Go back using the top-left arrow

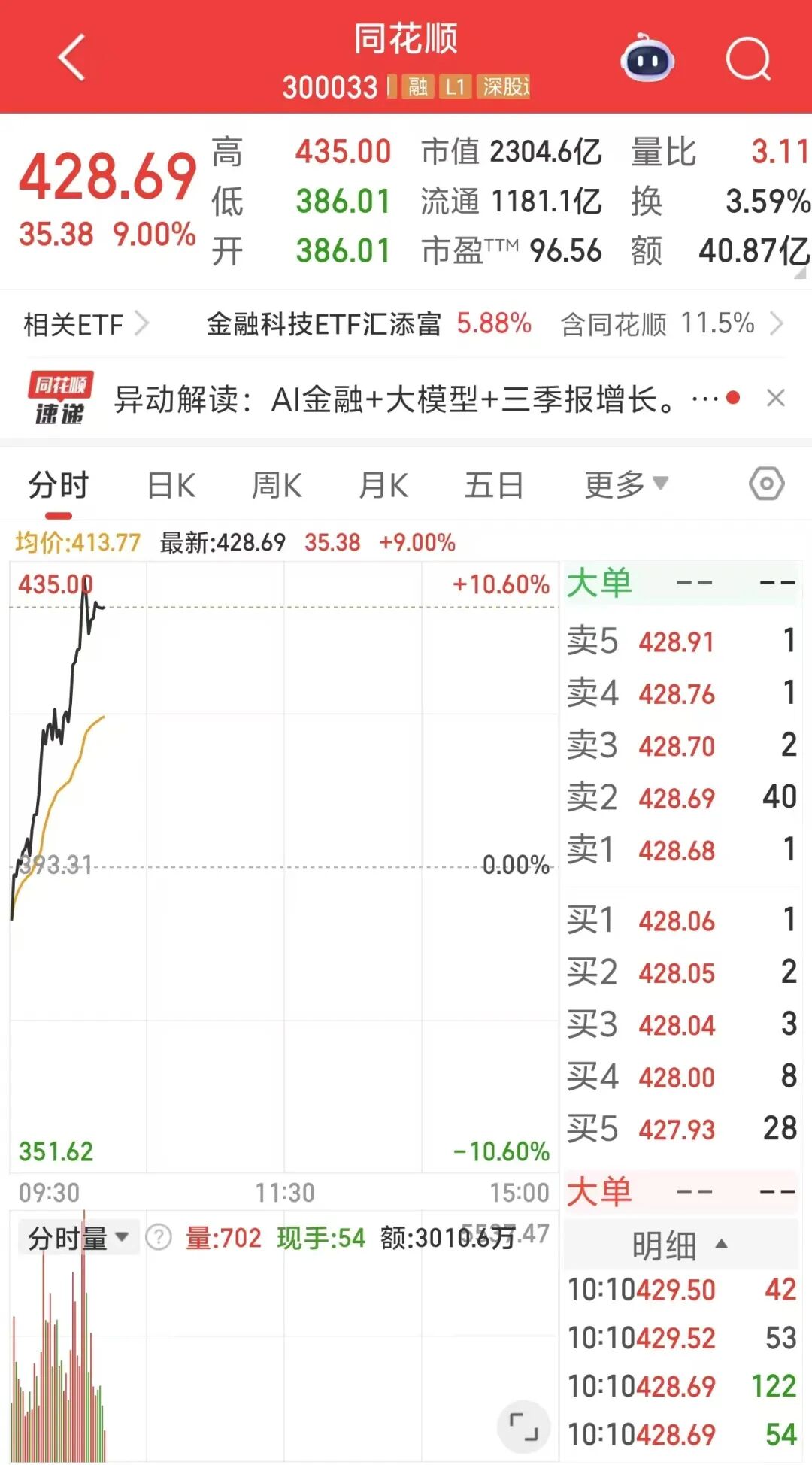pos(72,58)
